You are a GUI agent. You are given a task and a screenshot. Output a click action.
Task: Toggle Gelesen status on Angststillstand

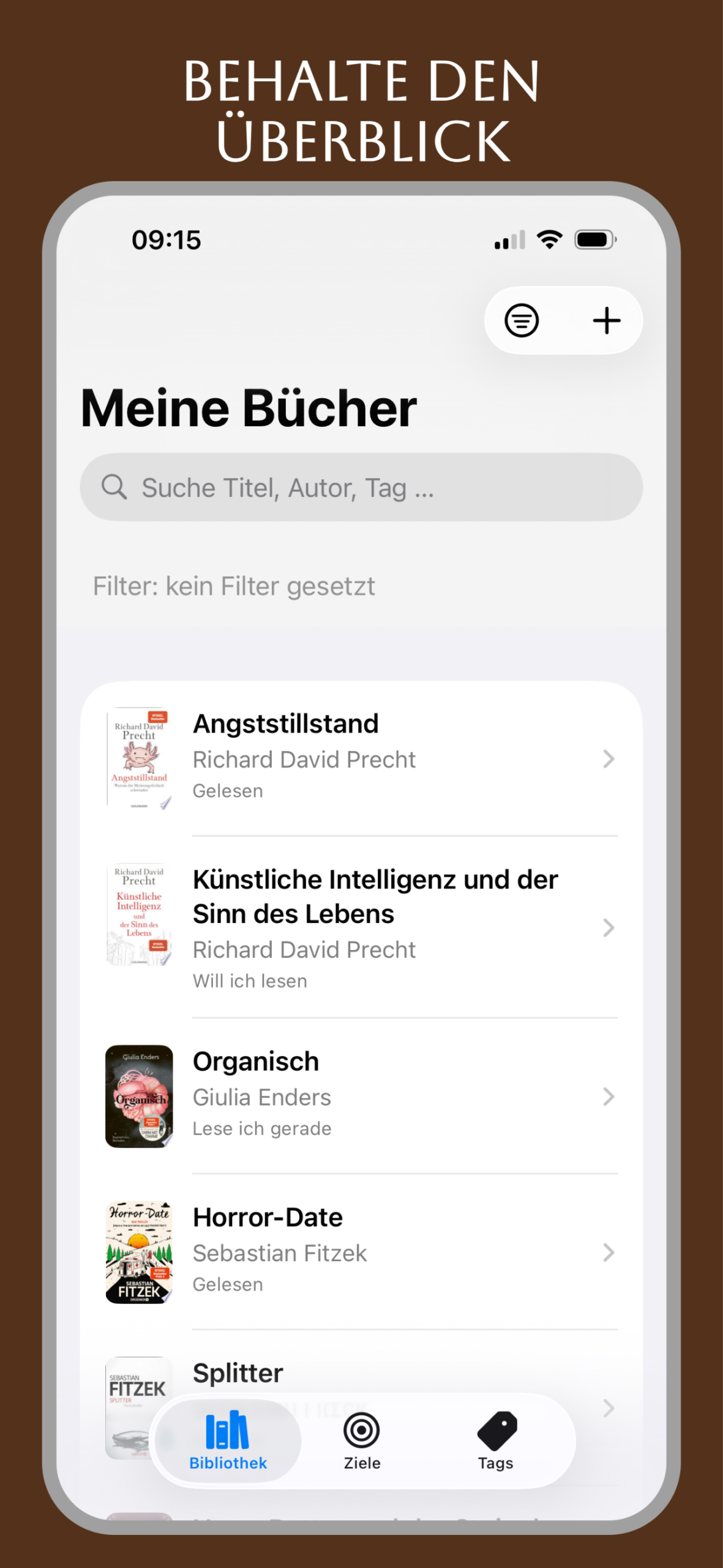point(228,790)
